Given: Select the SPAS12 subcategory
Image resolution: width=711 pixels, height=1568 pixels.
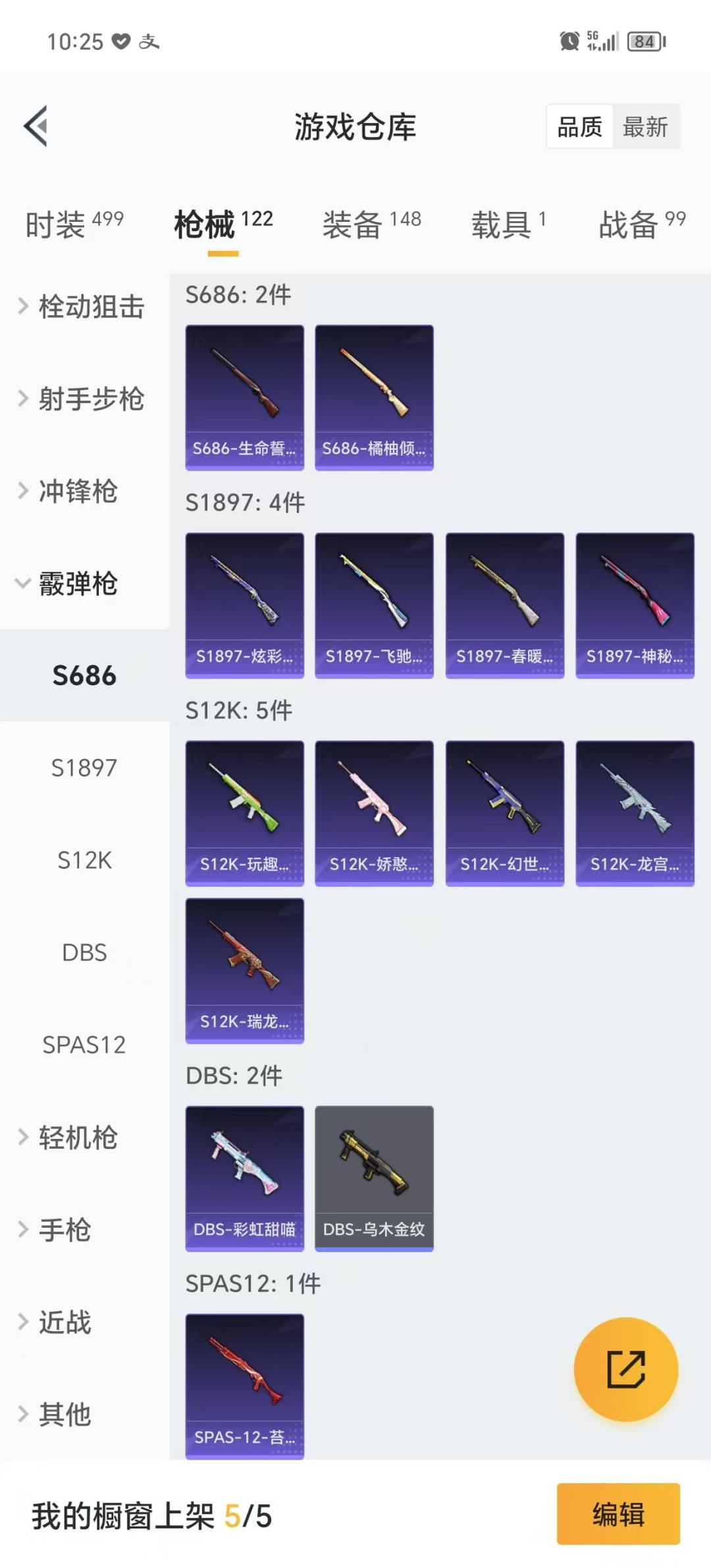Looking at the screenshot, I should pos(84,1045).
